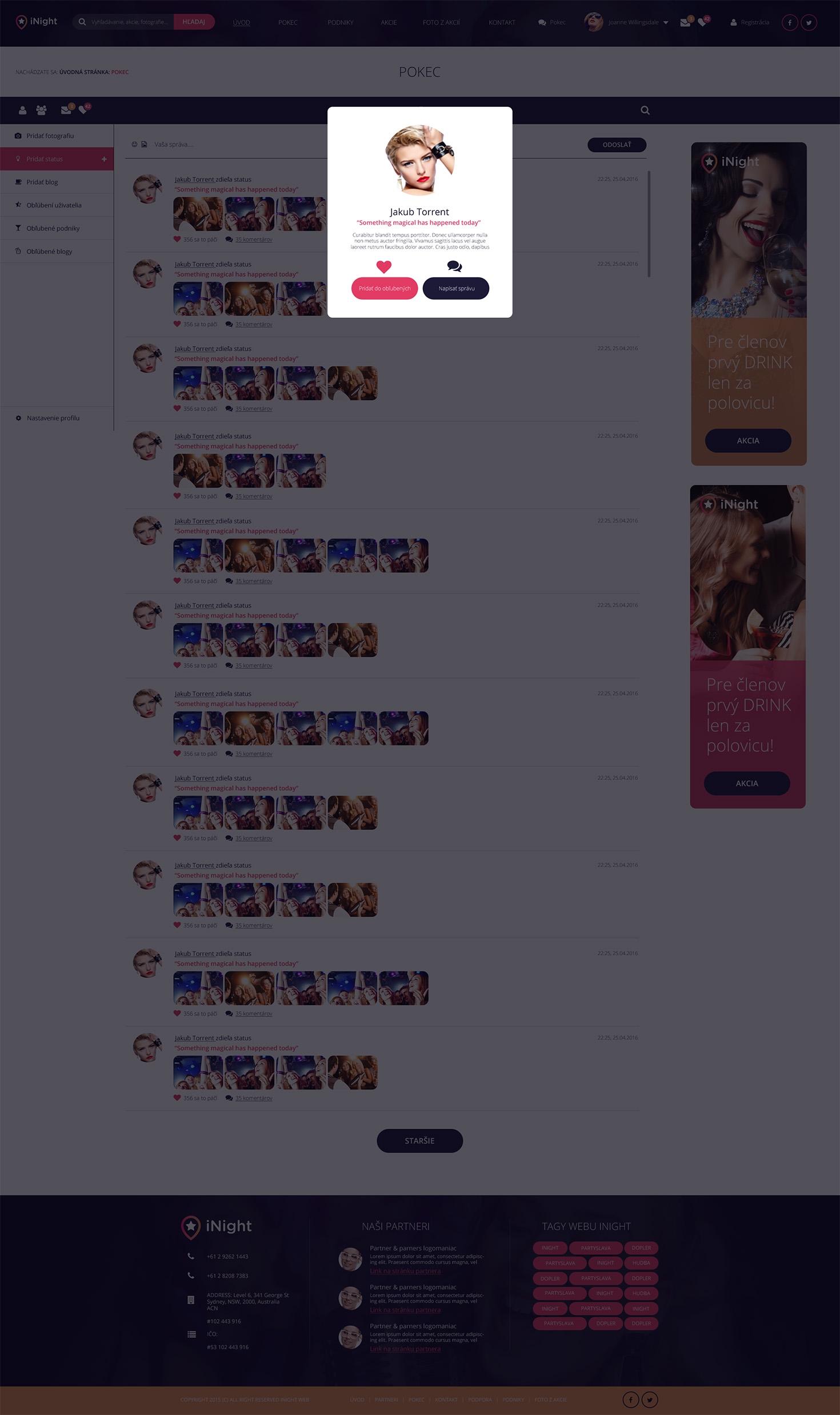The image size is (840, 1415).
Task: Load older posts with STARŠIE button
Action: [x=419, y=1141]
